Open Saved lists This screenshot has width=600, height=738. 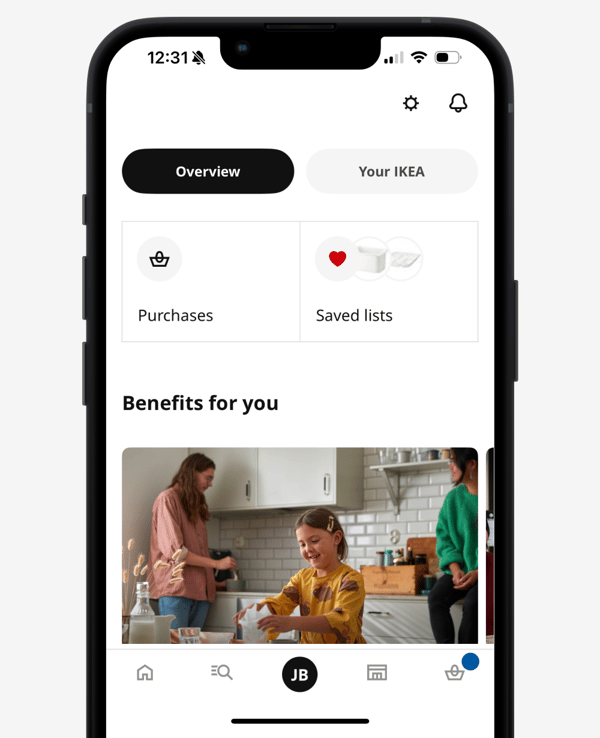coord(389,282)
